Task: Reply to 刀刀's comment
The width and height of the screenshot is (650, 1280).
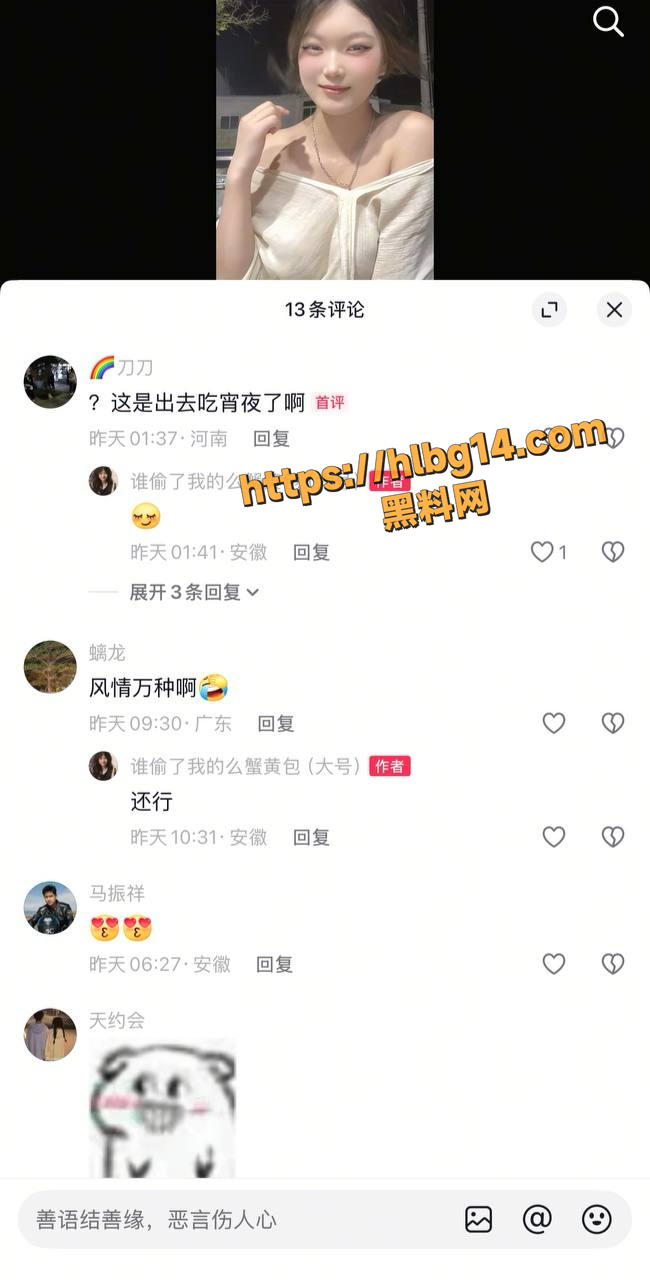Action: coord(271,438)
